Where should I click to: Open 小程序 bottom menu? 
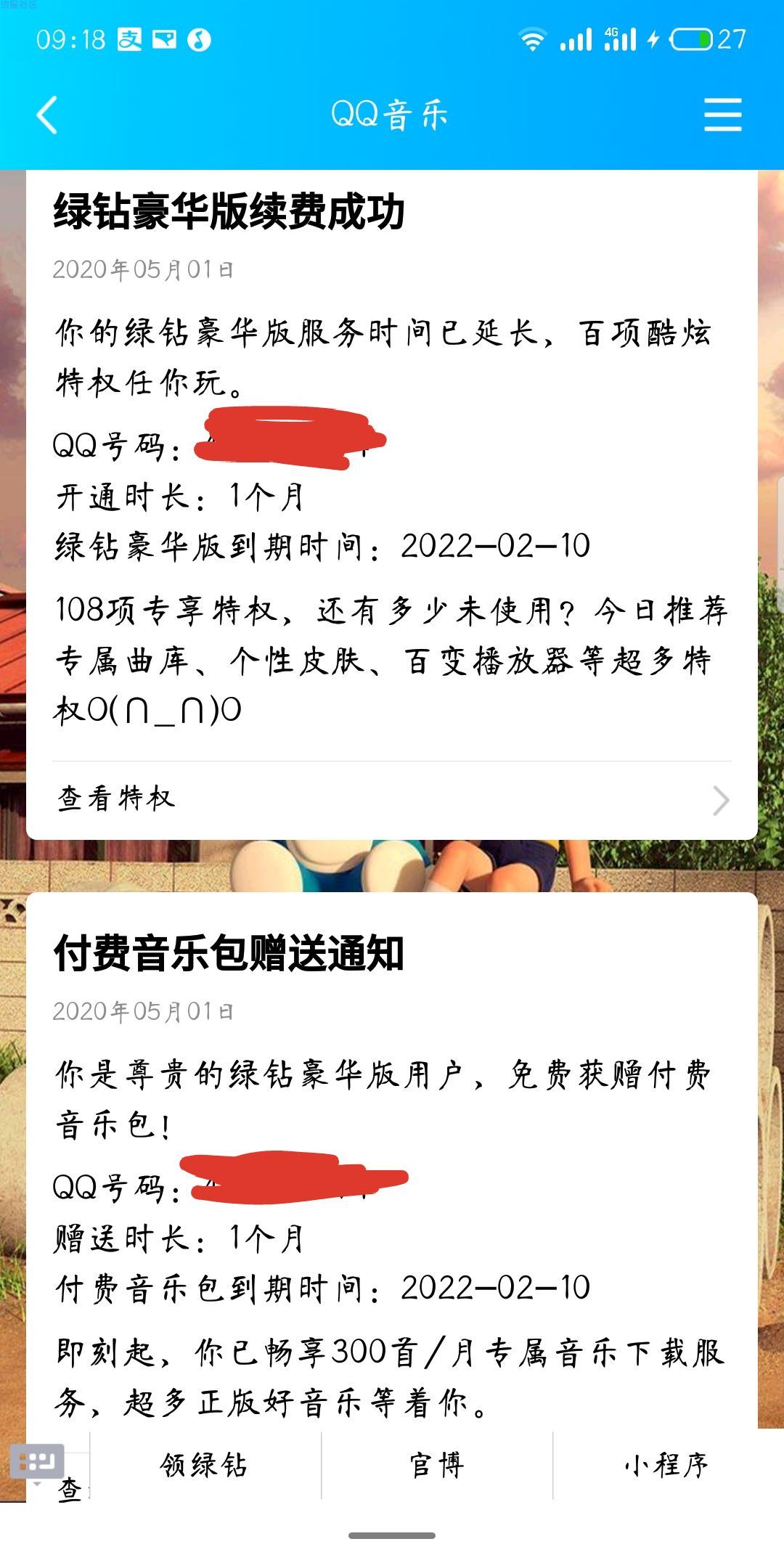[x=666, y=1465]
